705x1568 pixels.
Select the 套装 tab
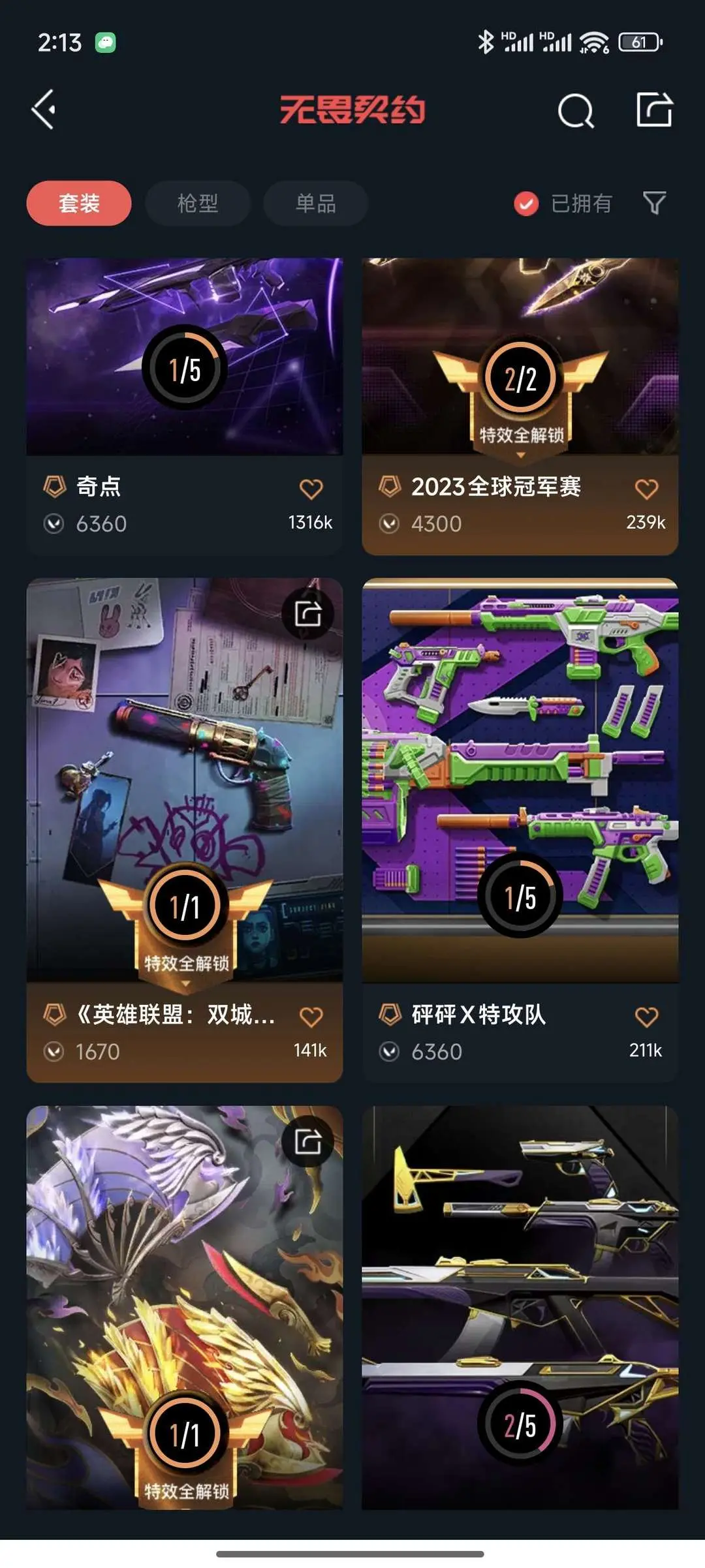79,204
